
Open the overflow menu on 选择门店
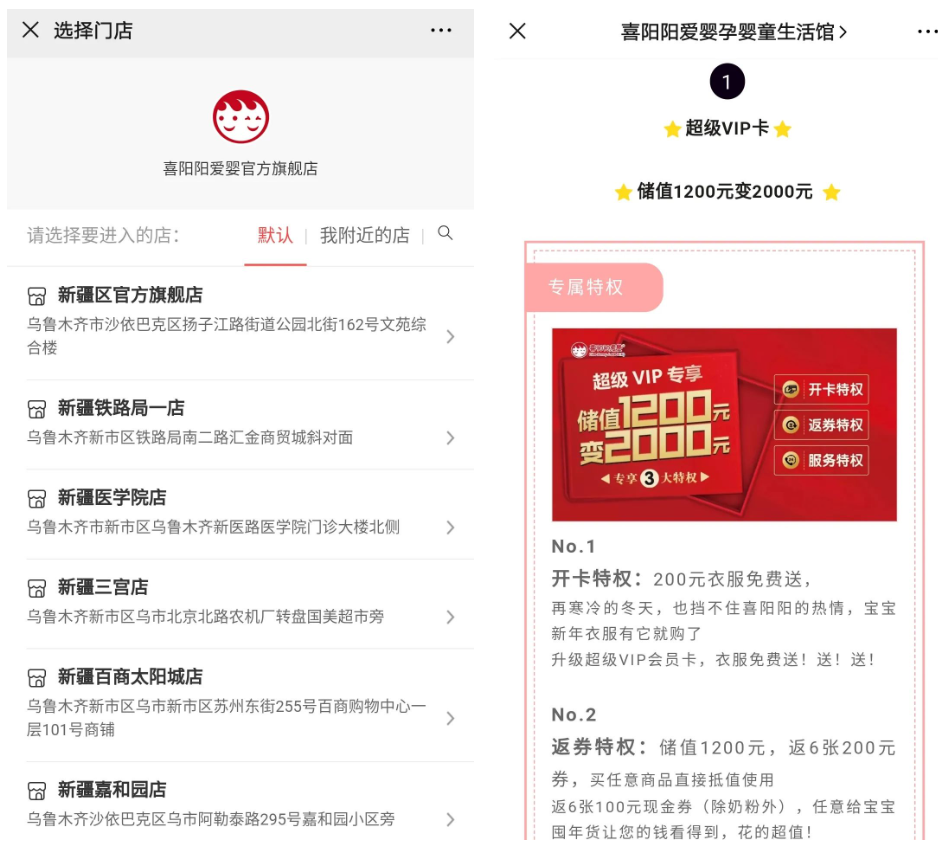pyautogui.click(x=441, y=30)
